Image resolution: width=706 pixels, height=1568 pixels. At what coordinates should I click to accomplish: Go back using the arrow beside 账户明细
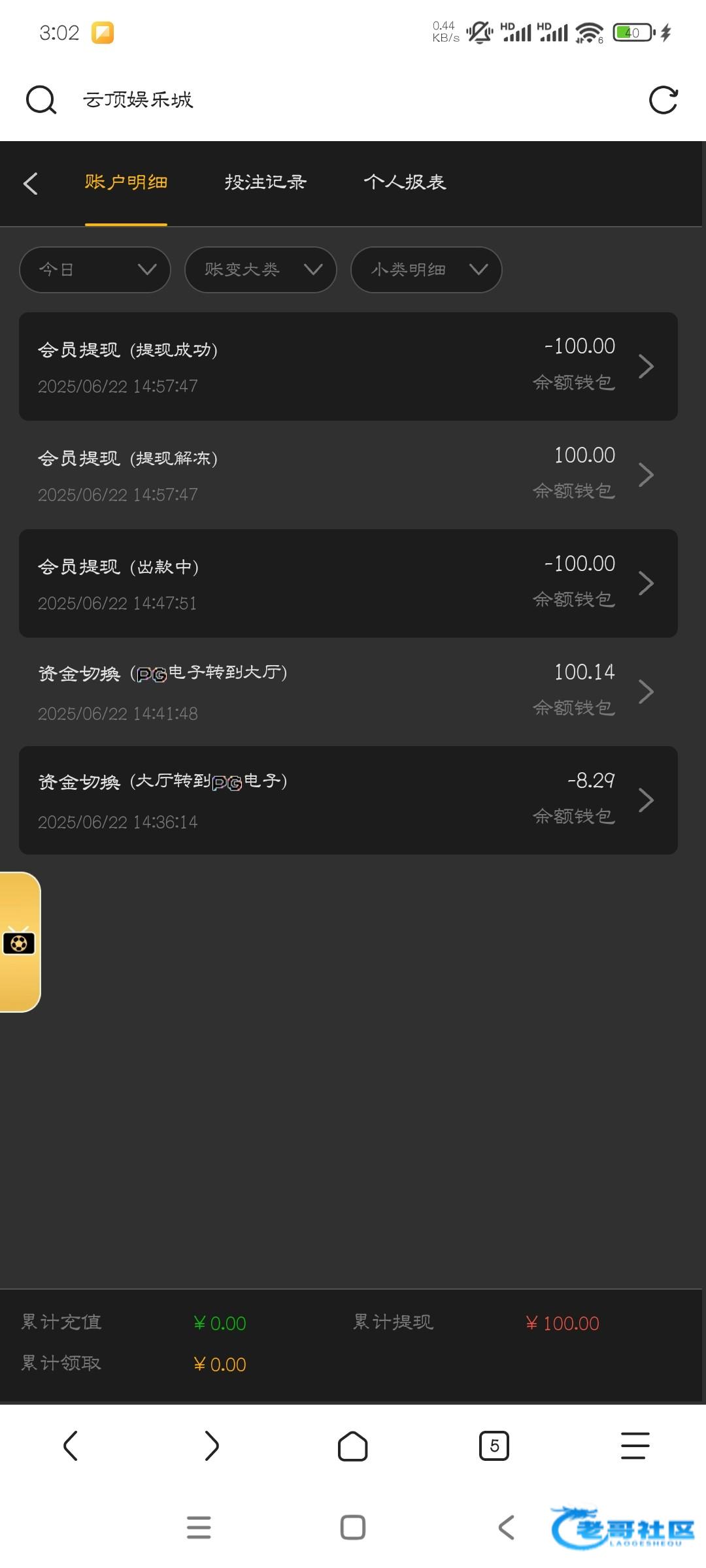click(x=31, y=183)
